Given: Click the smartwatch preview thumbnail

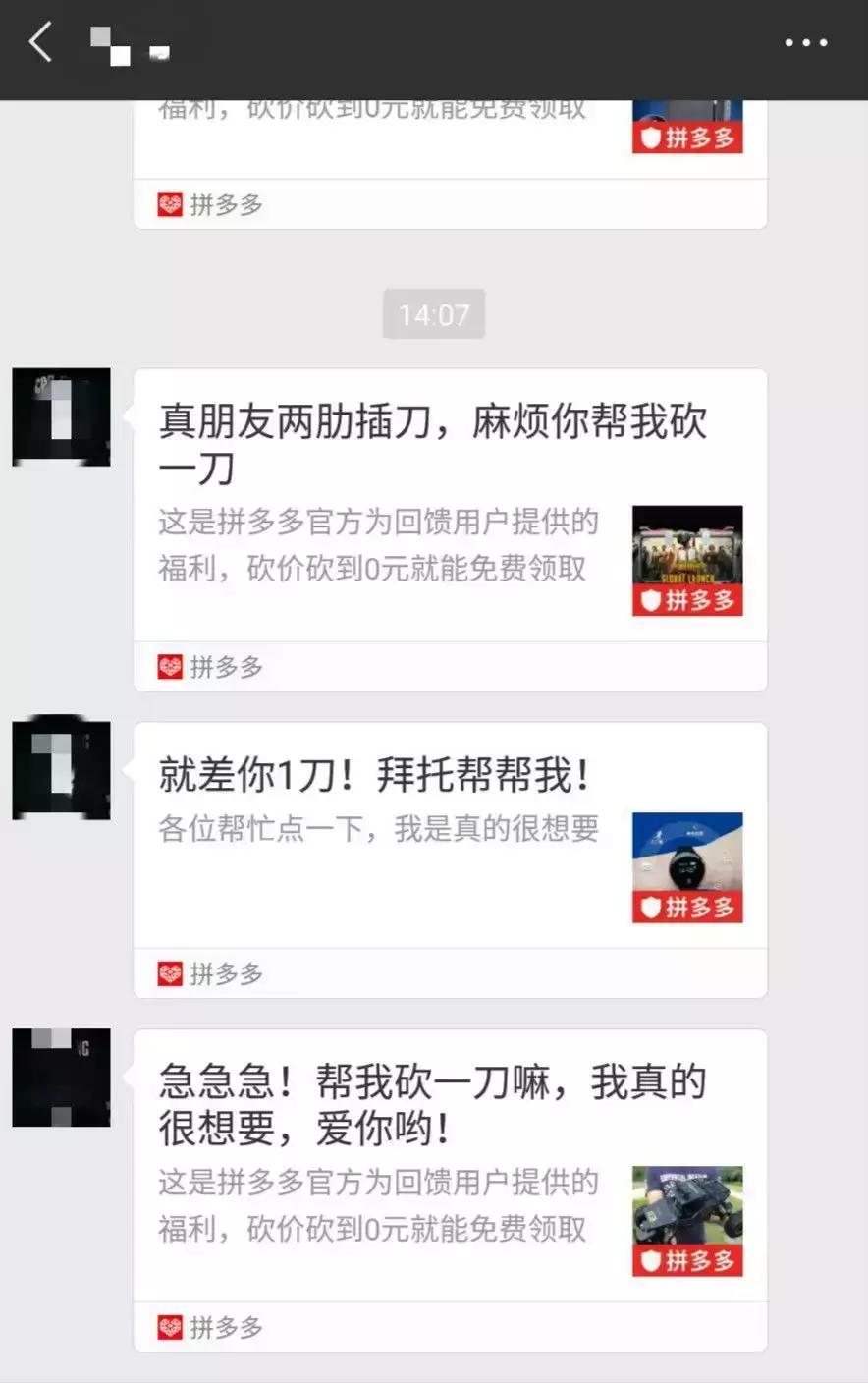Looking at the screenshot, I should (687, 857).
